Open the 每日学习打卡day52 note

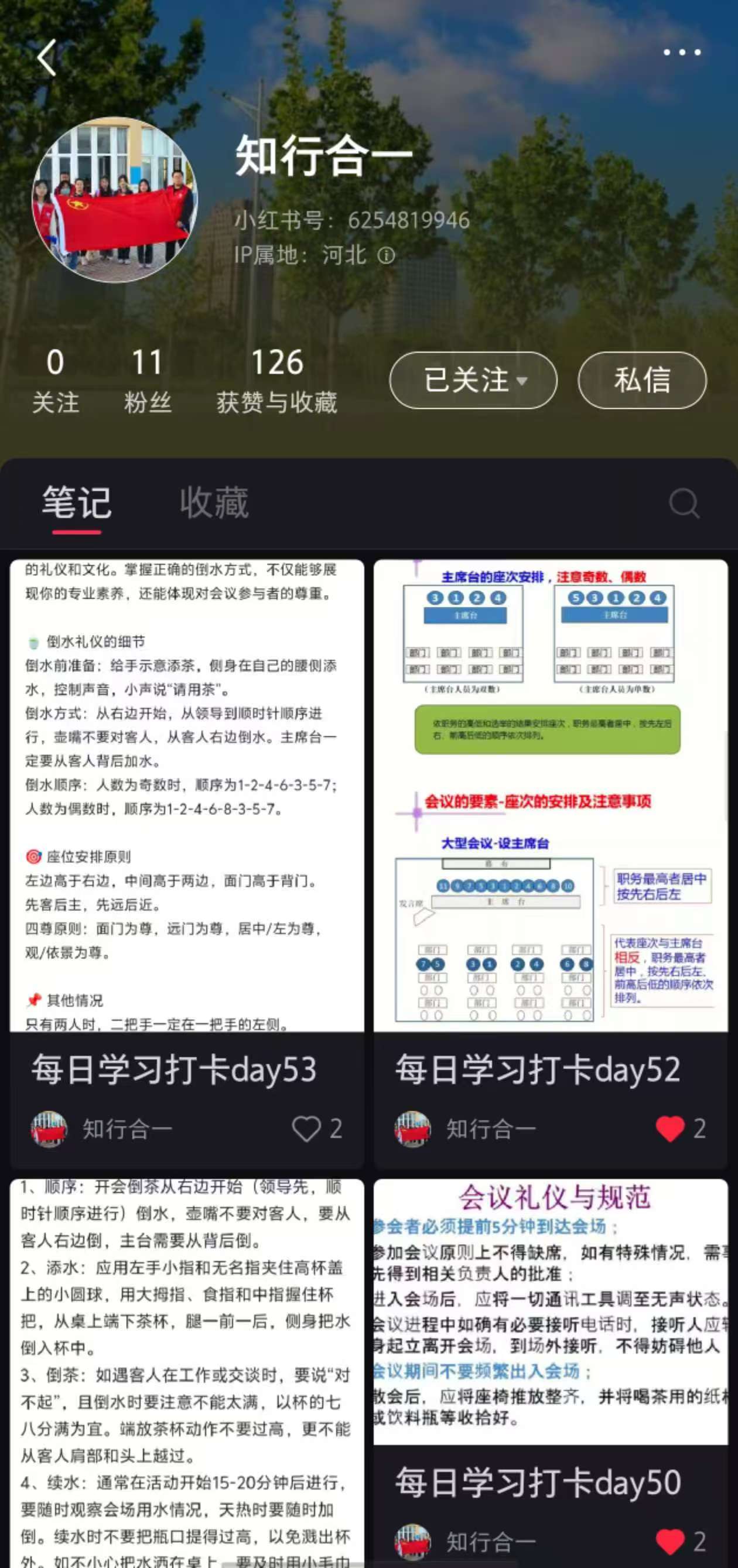coord(551,796)
